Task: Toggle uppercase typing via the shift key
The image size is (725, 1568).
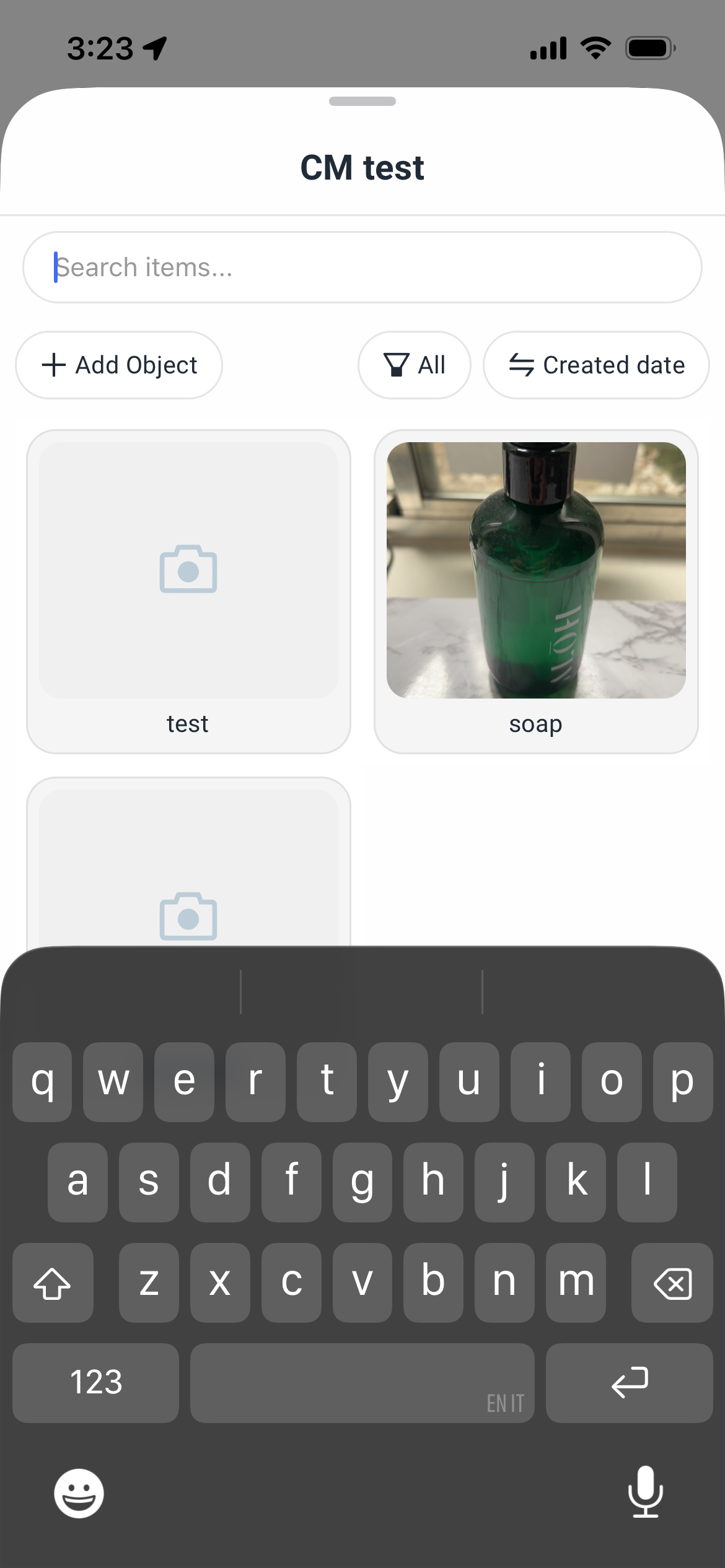Action: coord(53,1282)
